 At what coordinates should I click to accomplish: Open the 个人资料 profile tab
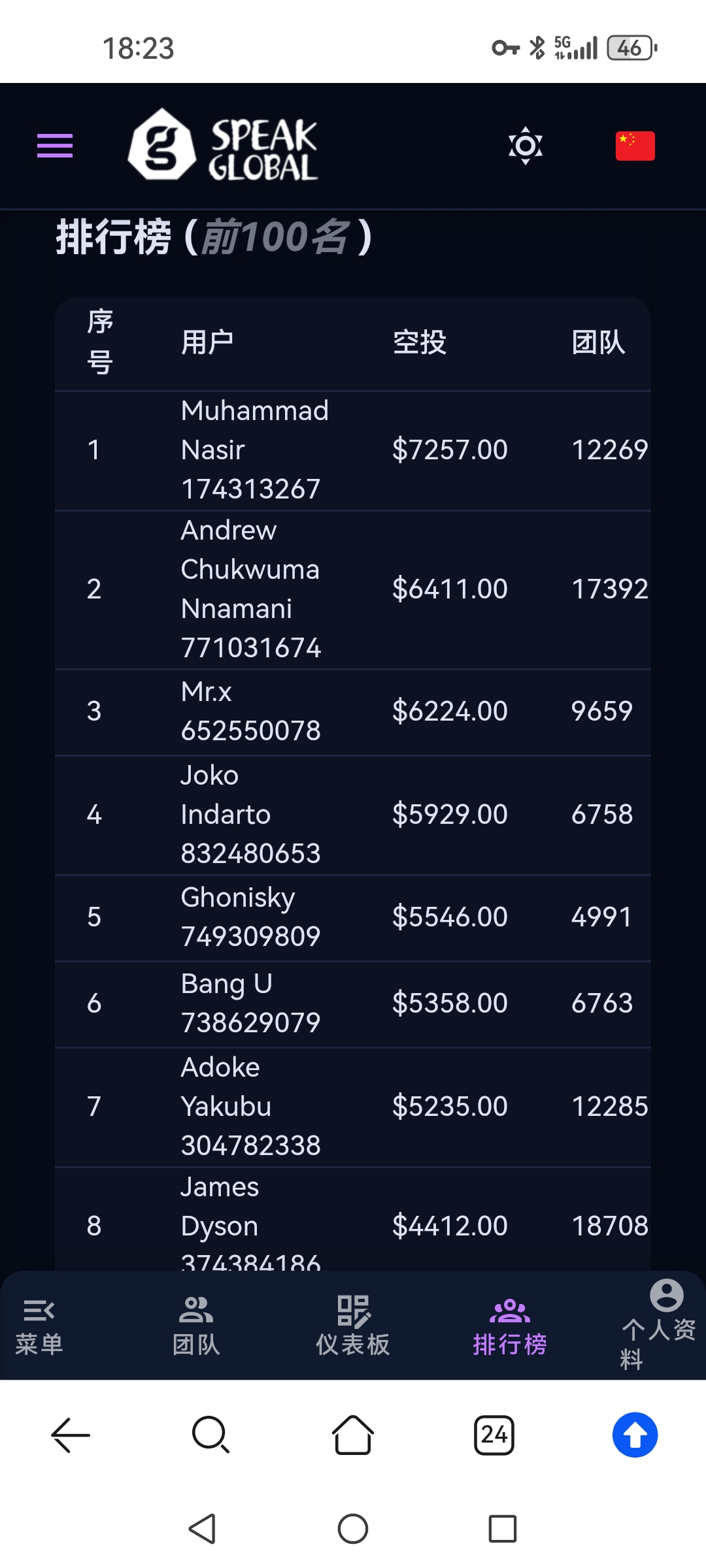[x=659, y=1325]
